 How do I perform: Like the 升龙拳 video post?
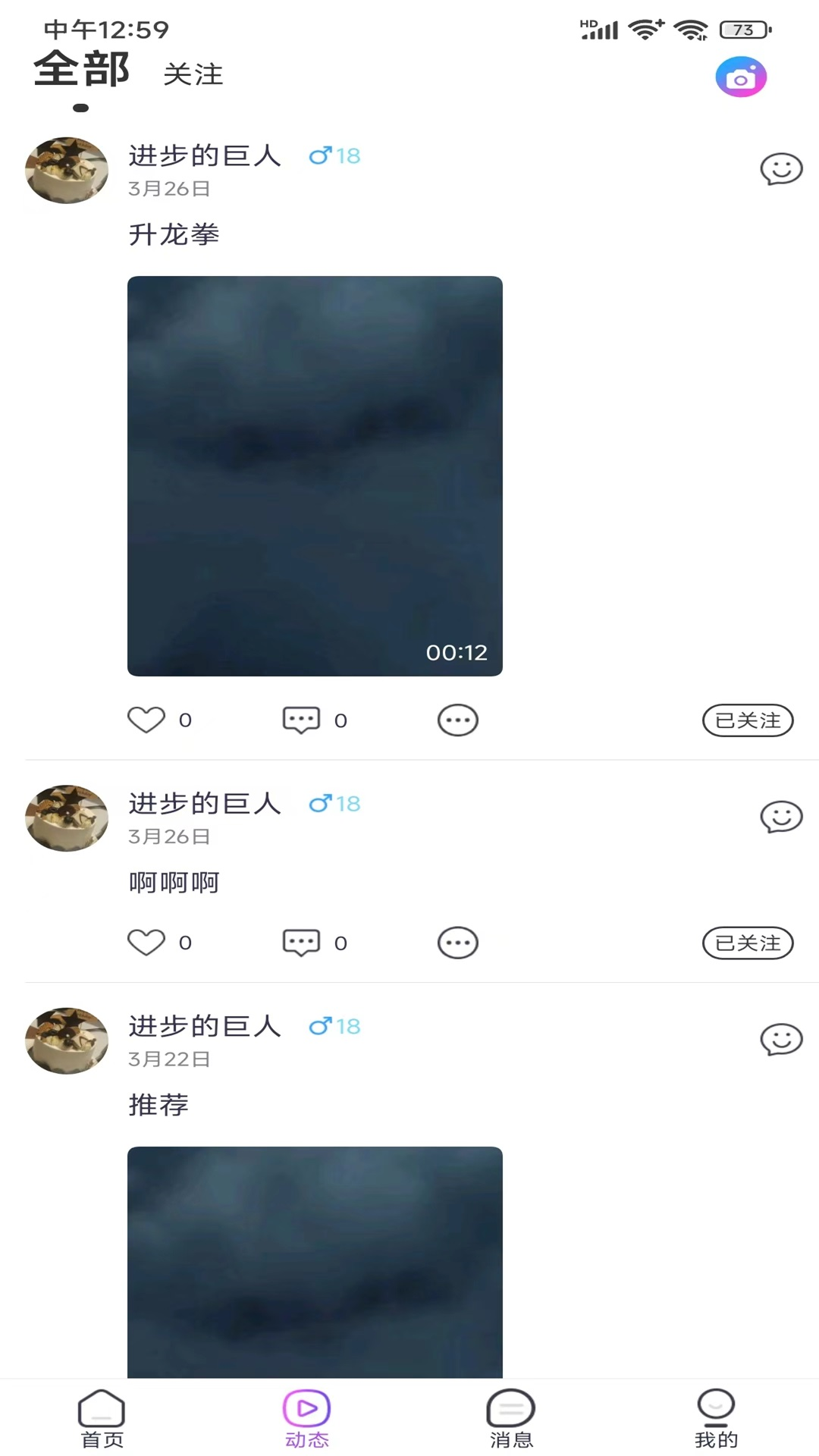(147, 720)
